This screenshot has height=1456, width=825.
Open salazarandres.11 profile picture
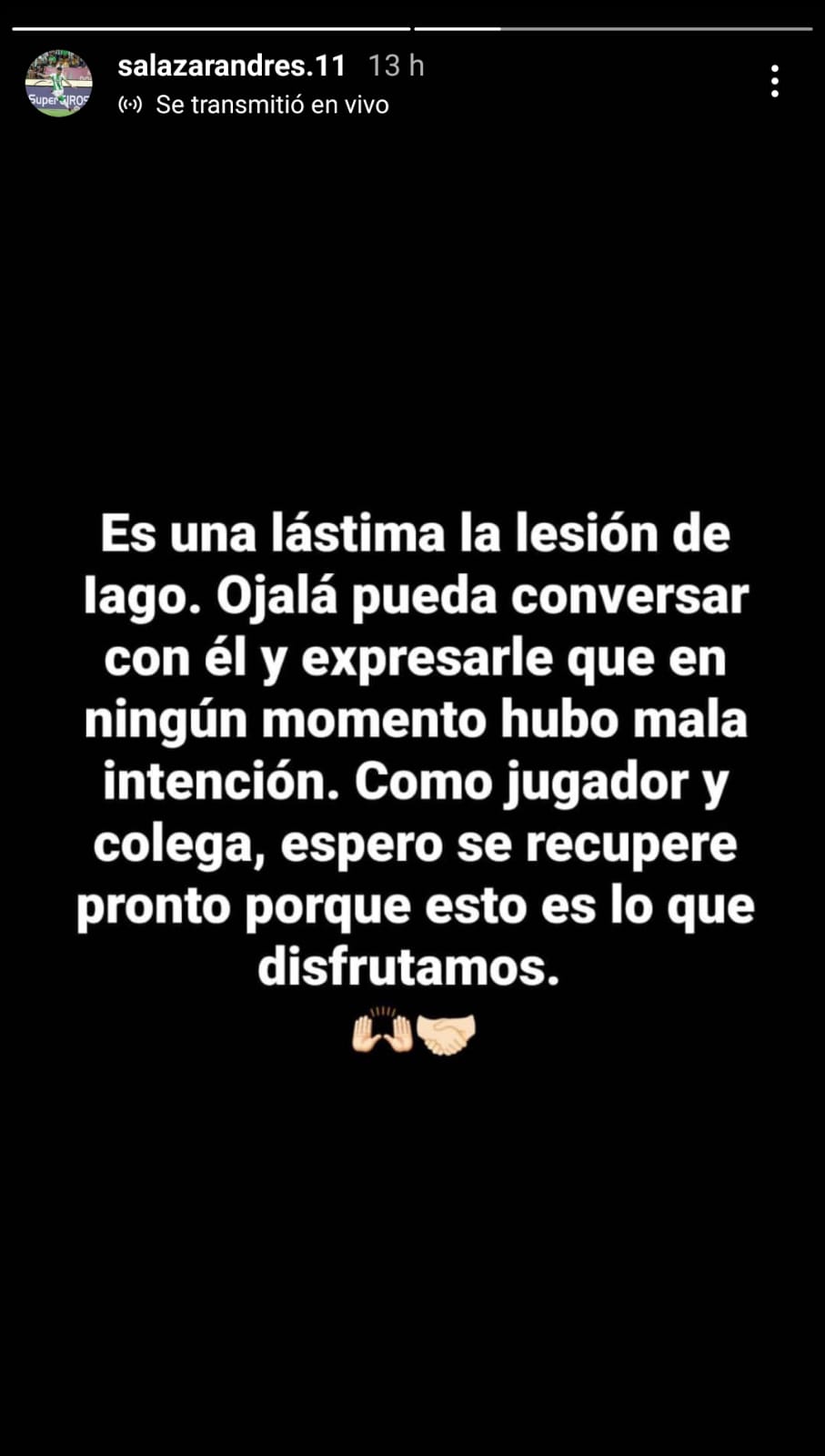(x=58, y=84)
